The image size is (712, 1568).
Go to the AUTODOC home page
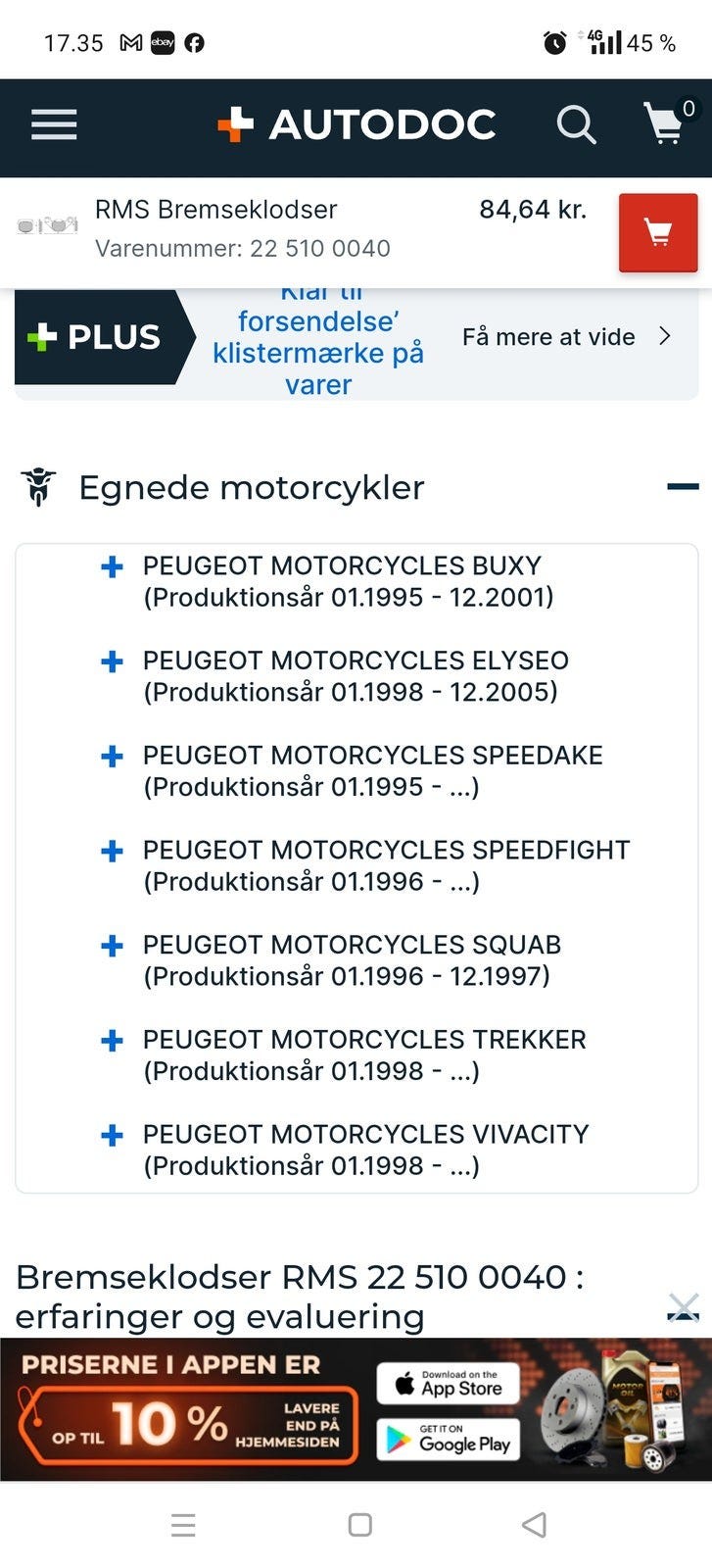[x=356, y=125]
